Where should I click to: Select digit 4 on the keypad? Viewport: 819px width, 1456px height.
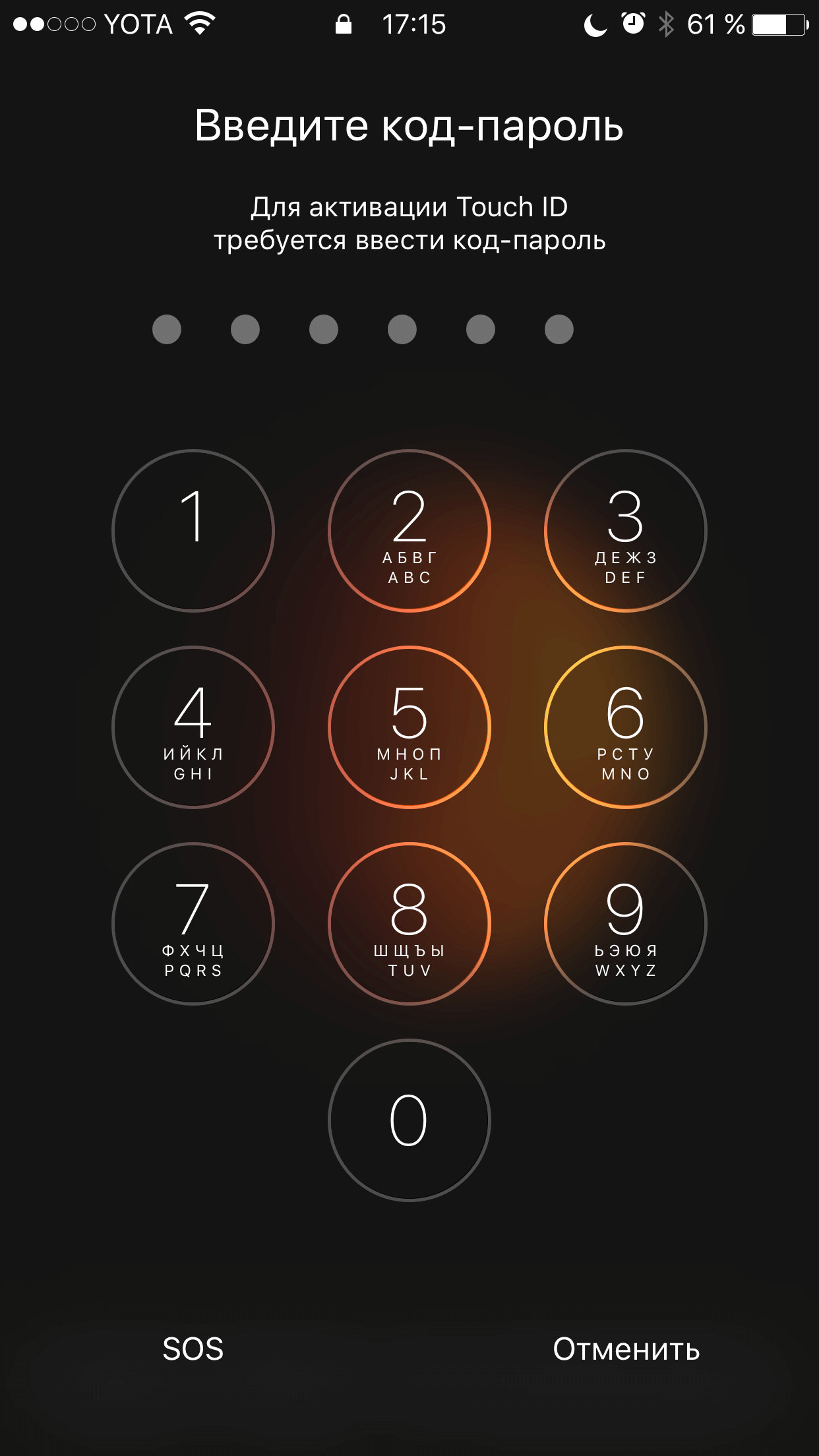193,727
